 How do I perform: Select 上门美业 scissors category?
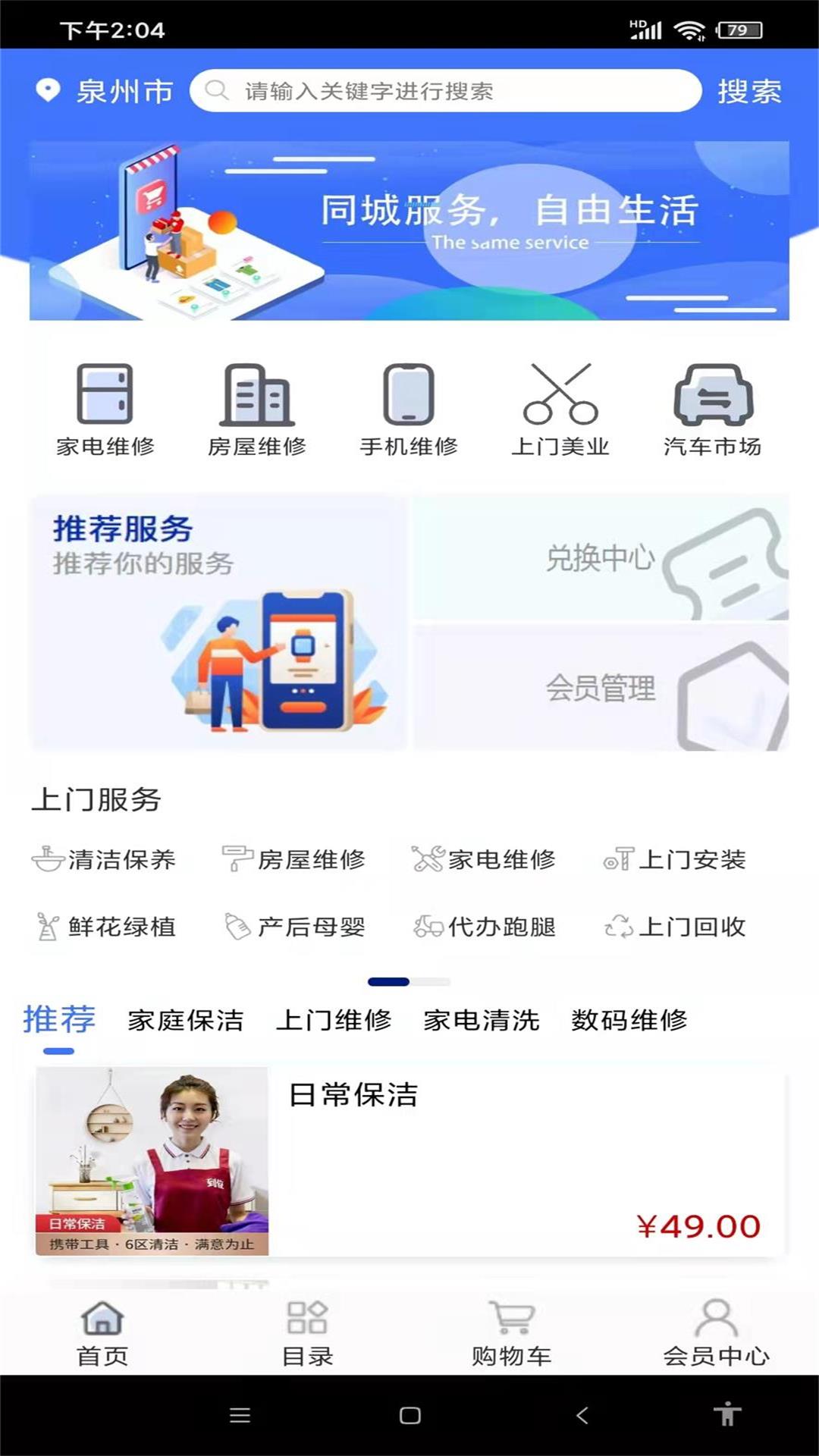(x=560, y=410)
